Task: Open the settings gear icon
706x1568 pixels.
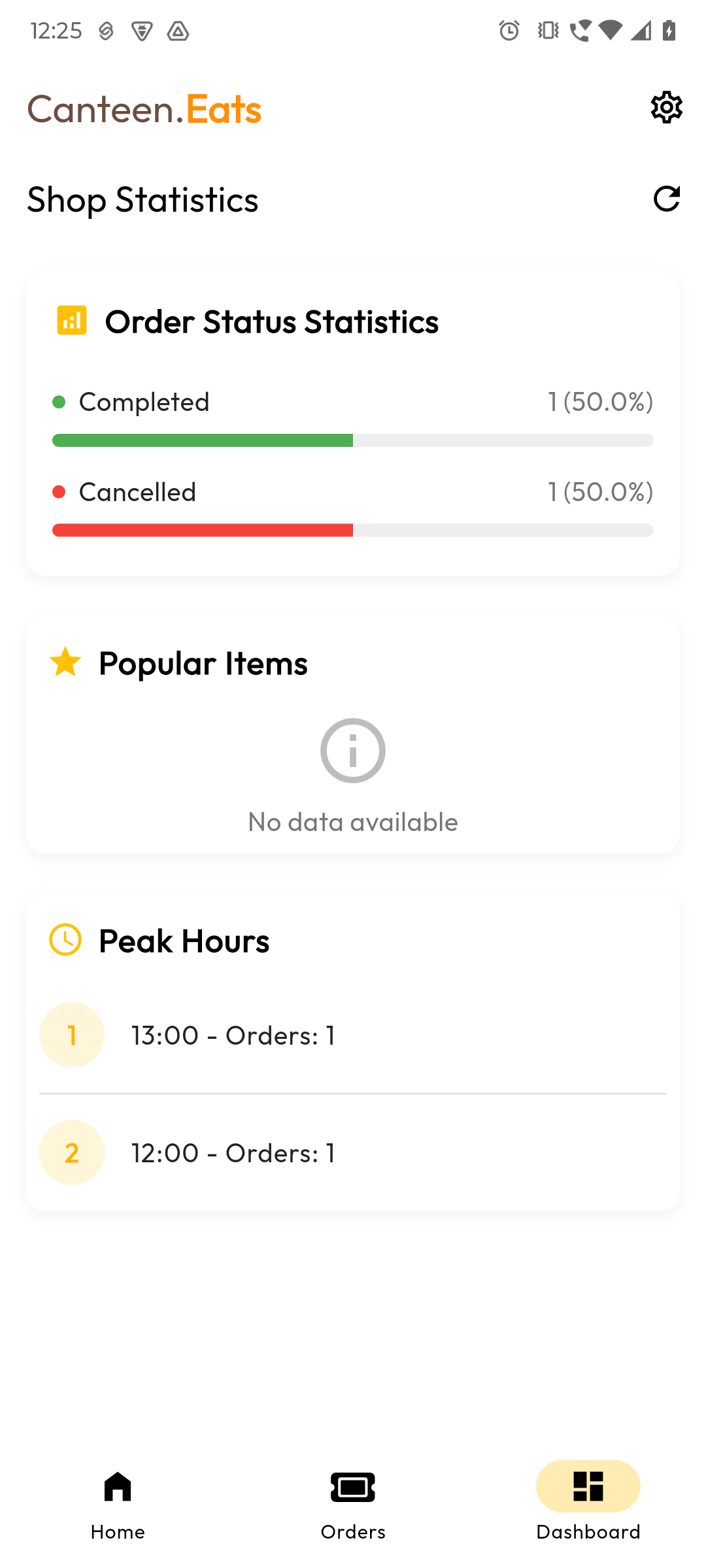Action: [x=666, y=108]
